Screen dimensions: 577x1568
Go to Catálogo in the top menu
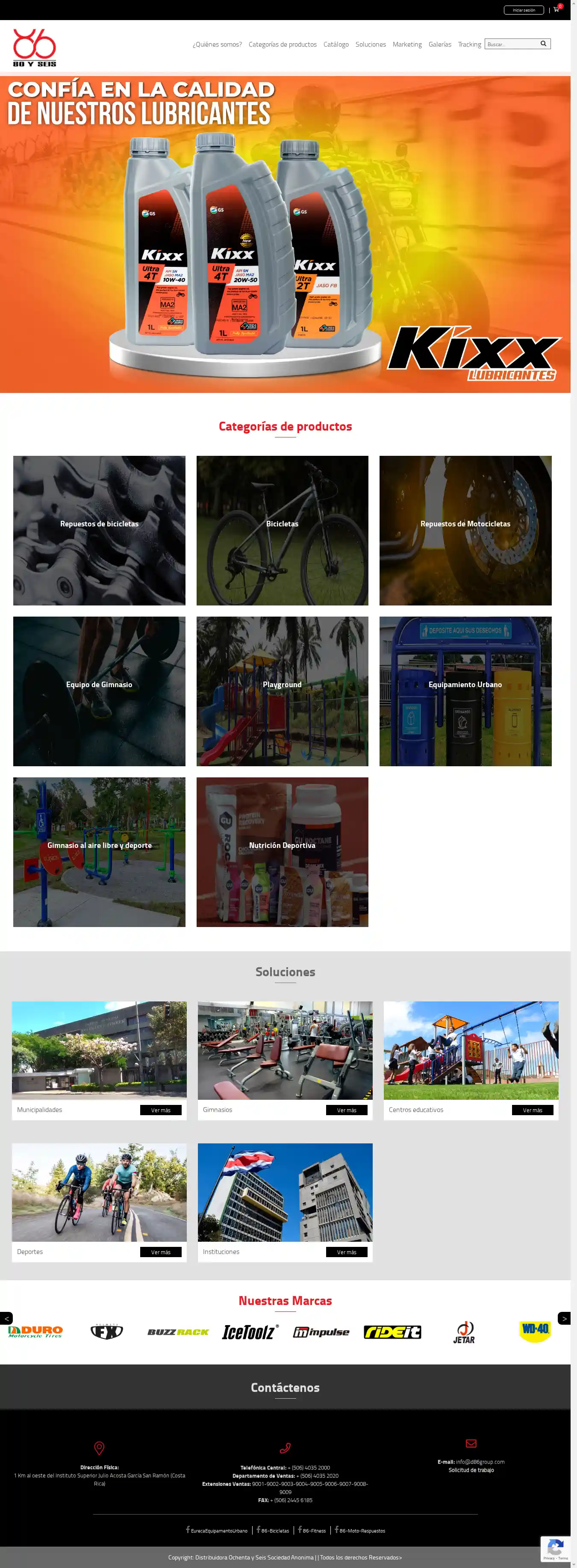(336, 44)
